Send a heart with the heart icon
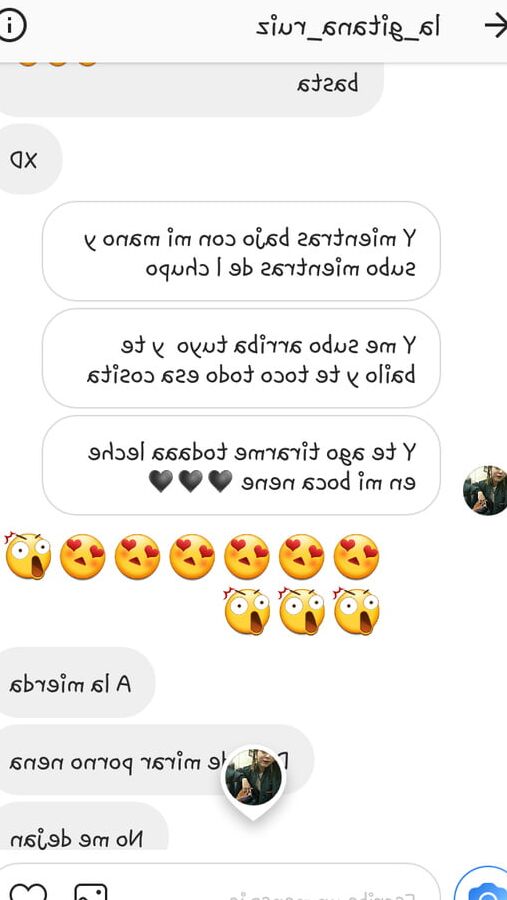 pyautogui.click(x=28, y=891)
